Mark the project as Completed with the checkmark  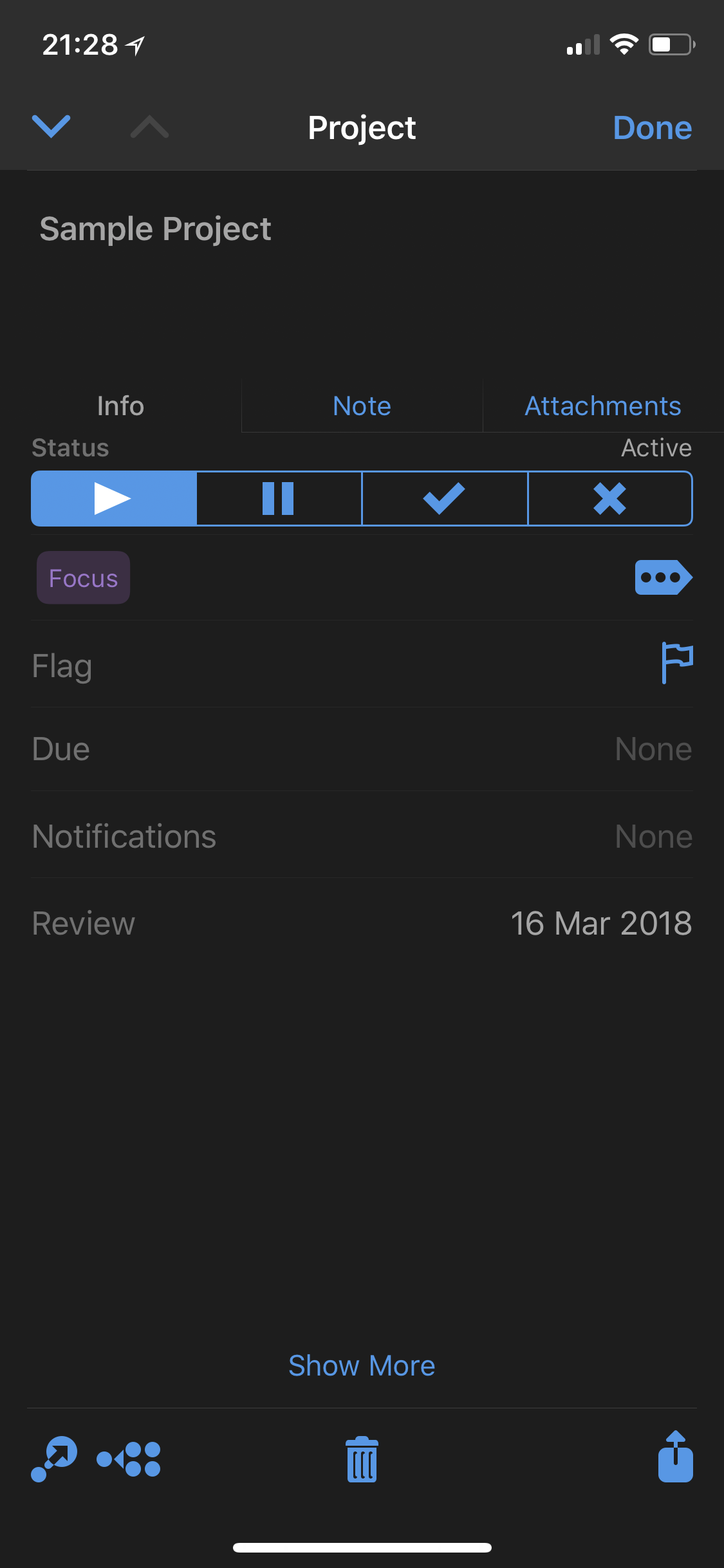444,499
